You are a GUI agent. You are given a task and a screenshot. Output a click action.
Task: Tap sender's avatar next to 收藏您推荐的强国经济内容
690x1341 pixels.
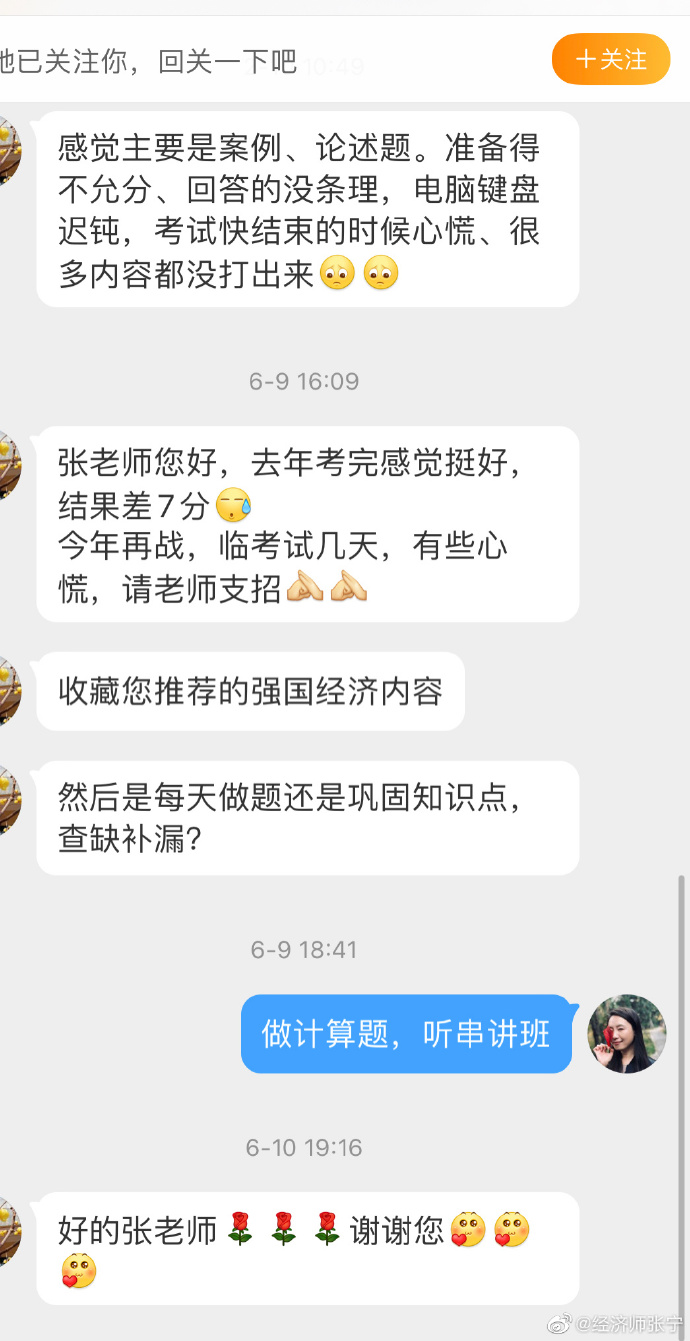8,691
